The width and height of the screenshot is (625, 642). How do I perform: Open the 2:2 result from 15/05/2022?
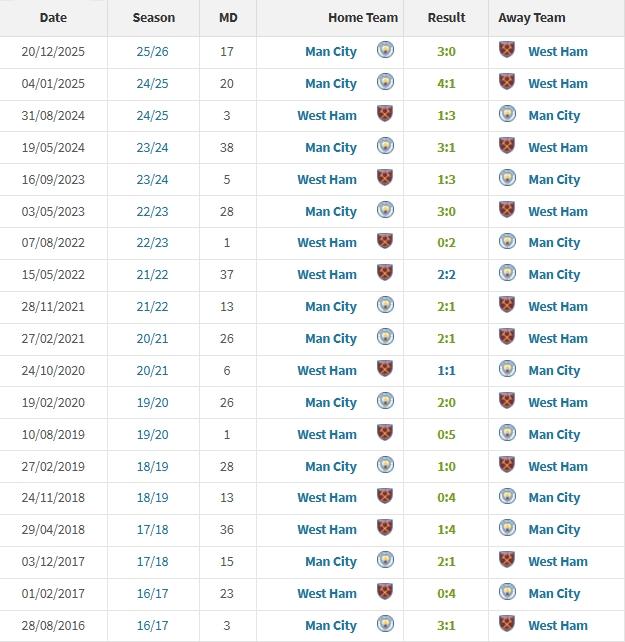(446, 274)
